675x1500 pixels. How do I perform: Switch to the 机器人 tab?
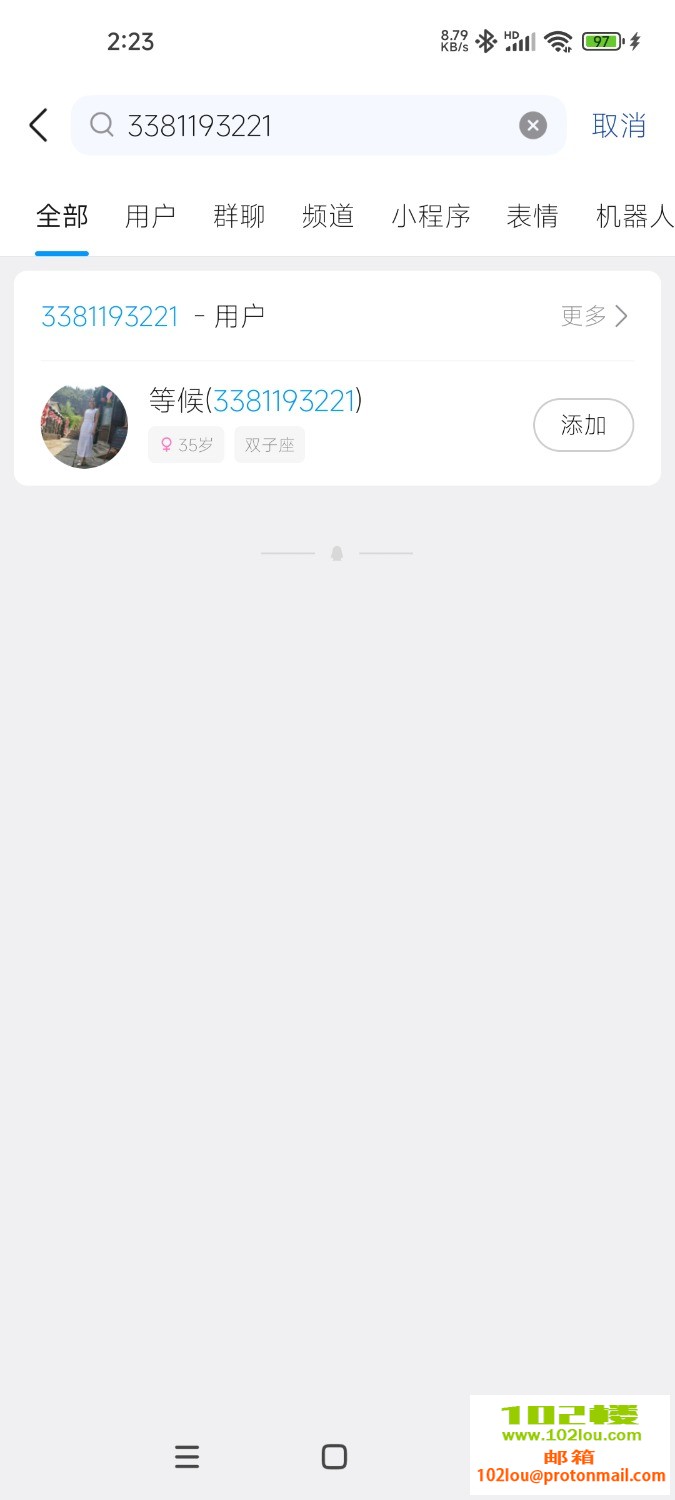click(634, 216)
